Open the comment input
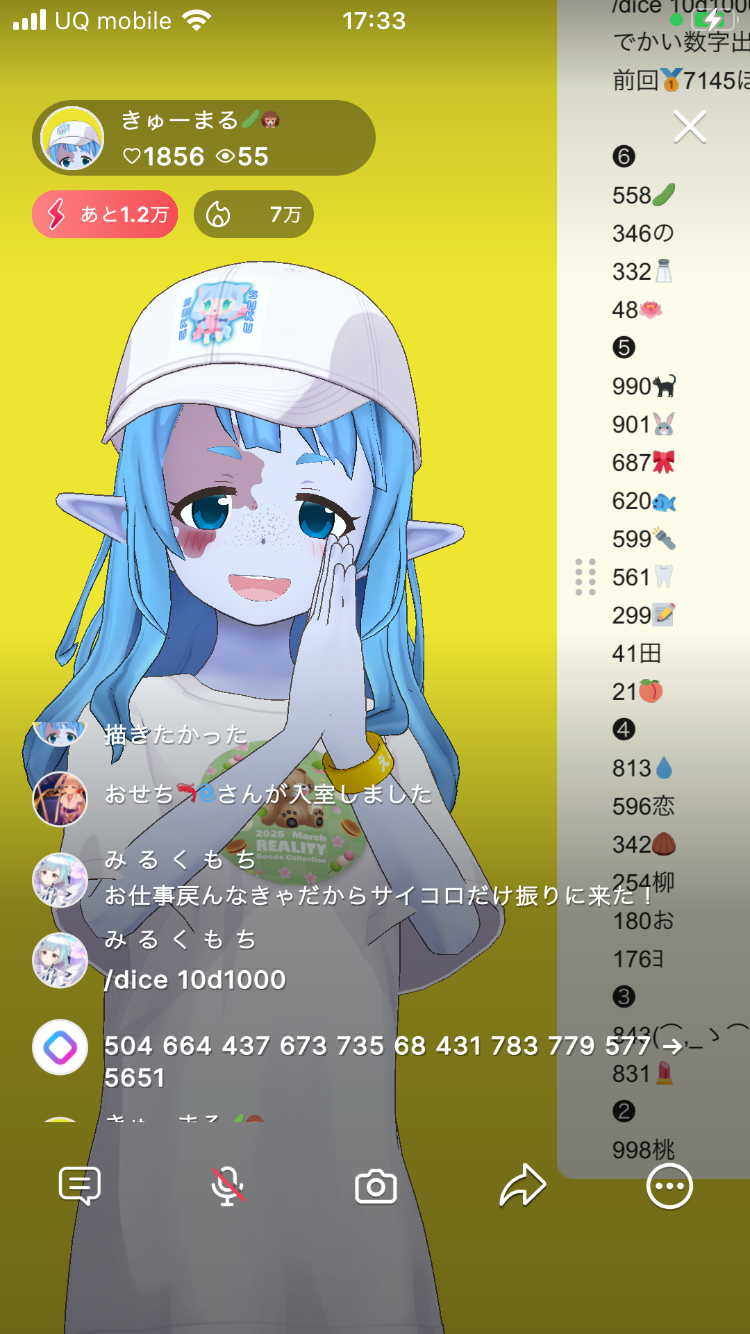 pyautogui.click(x=80, y=1187)
